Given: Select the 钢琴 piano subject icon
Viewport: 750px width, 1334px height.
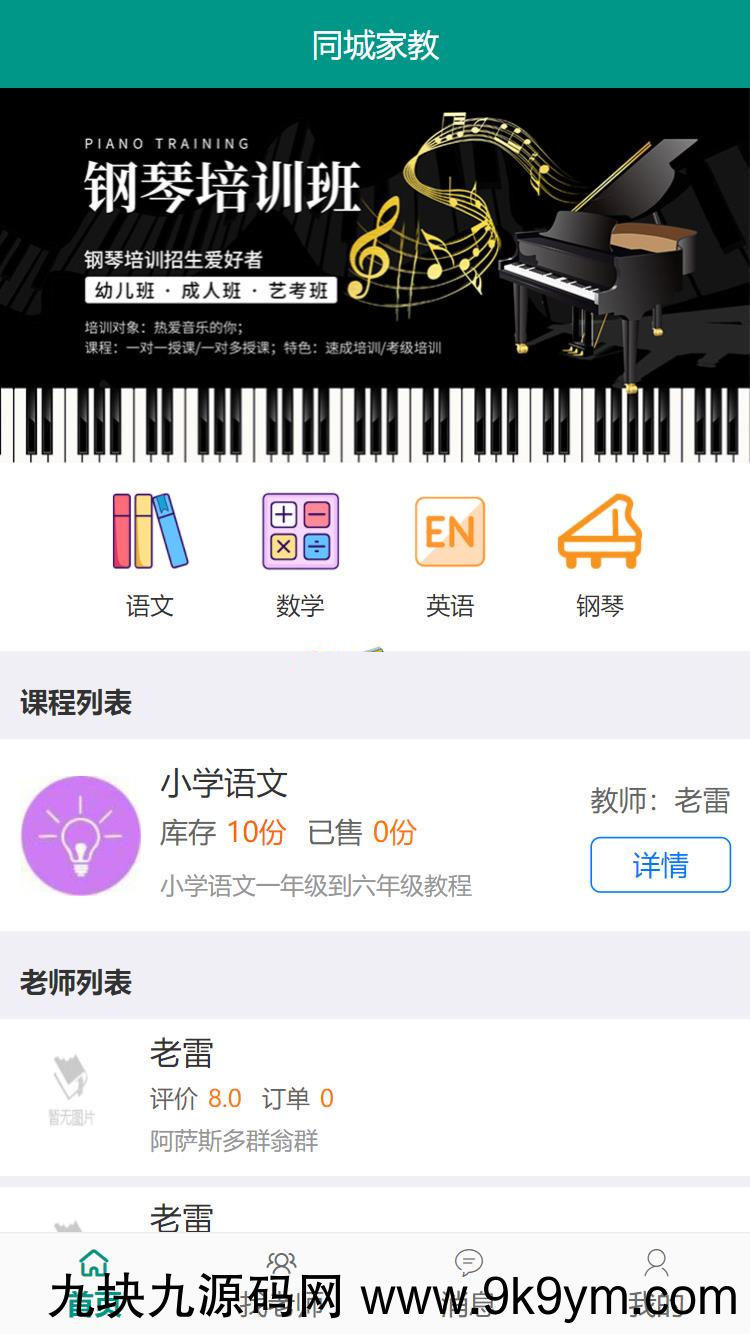Looking at the screenshot, I should tap(598, 531).
